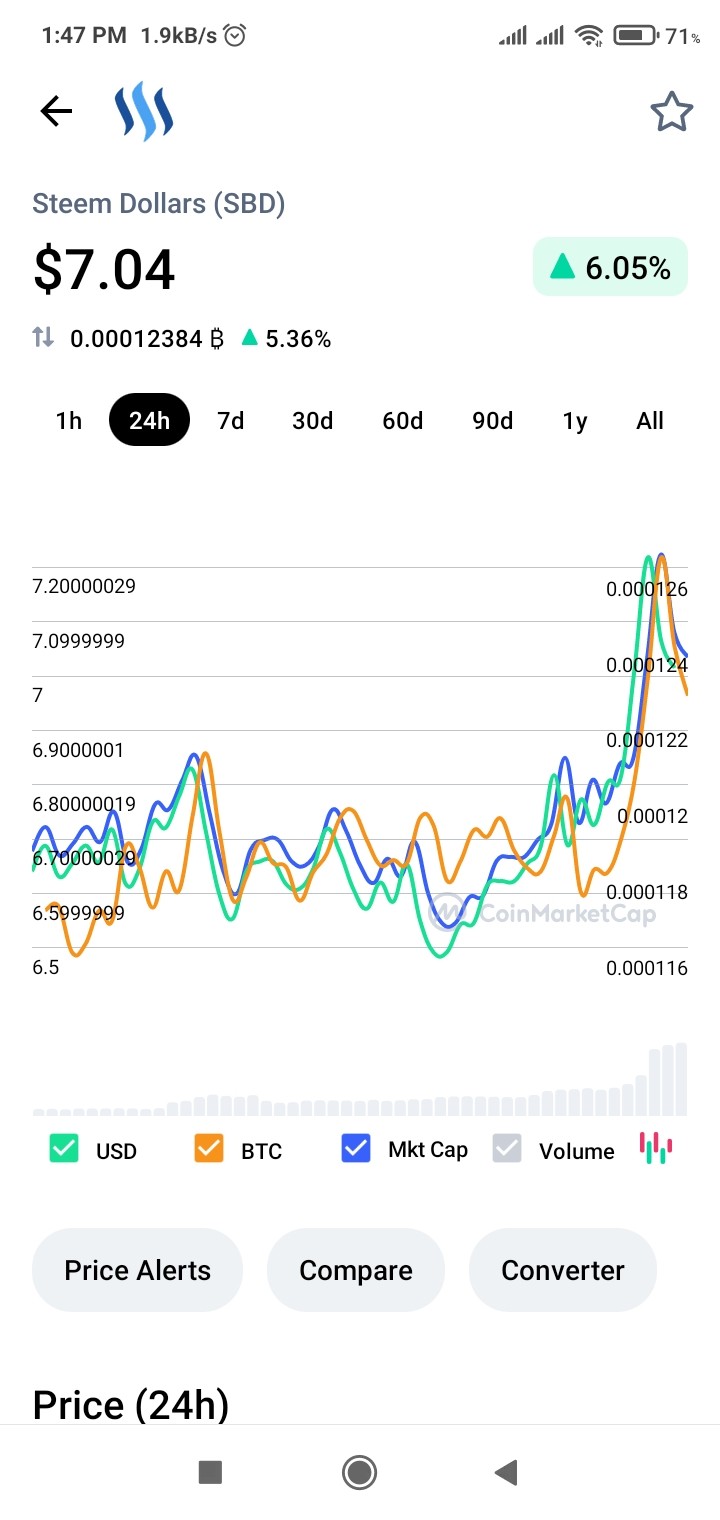Screen dimensions: 720x1520
Task: Open the Converter
Action: click(x=563, y=1270)
